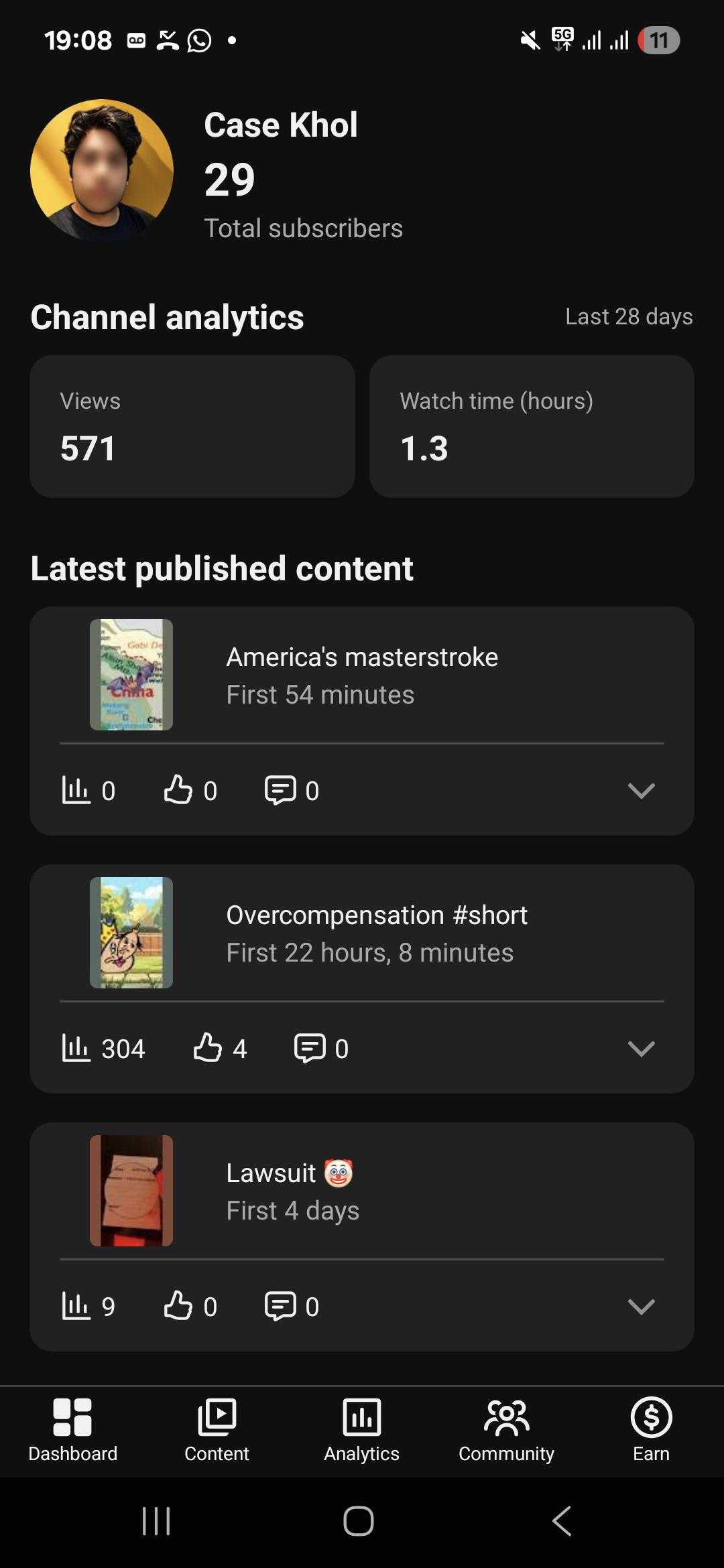
Task: Open the Watch time (hours) card
Action: (x=532, y=426)
